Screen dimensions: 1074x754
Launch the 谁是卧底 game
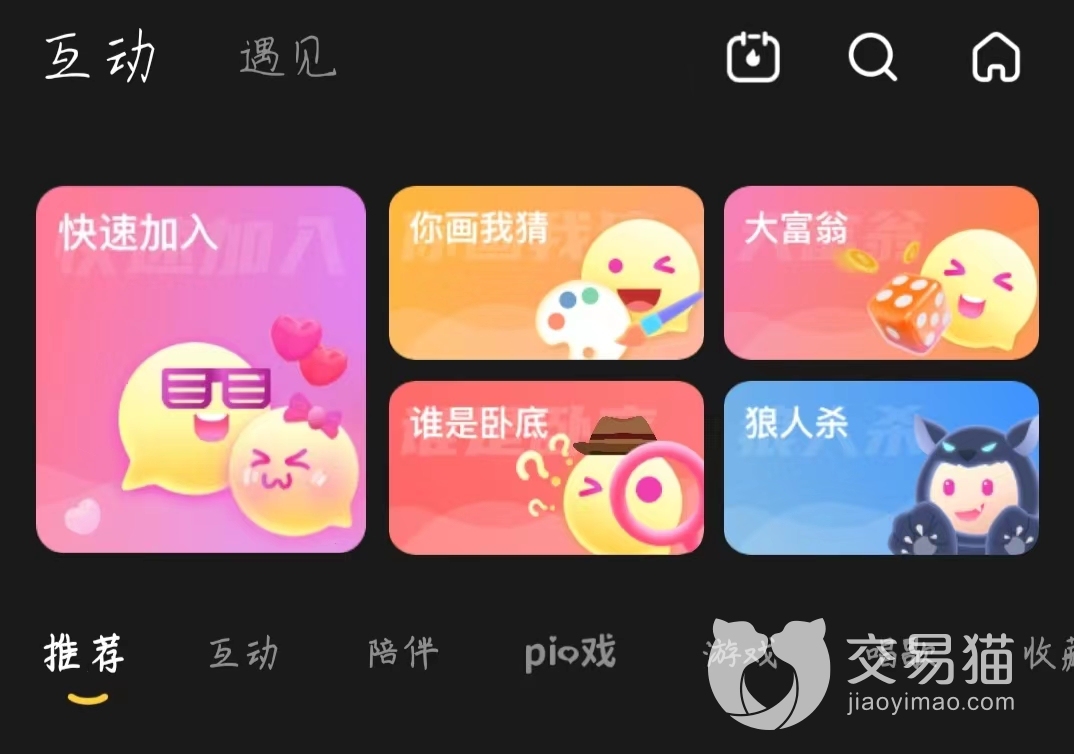546,467
